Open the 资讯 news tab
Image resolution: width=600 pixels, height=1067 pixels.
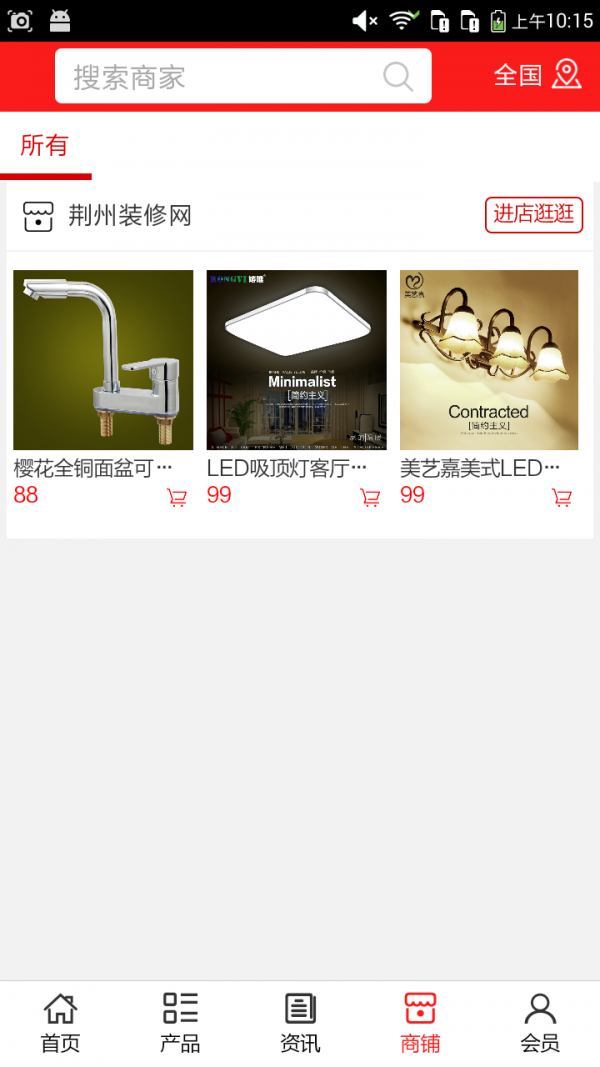tap(300, 1023)
